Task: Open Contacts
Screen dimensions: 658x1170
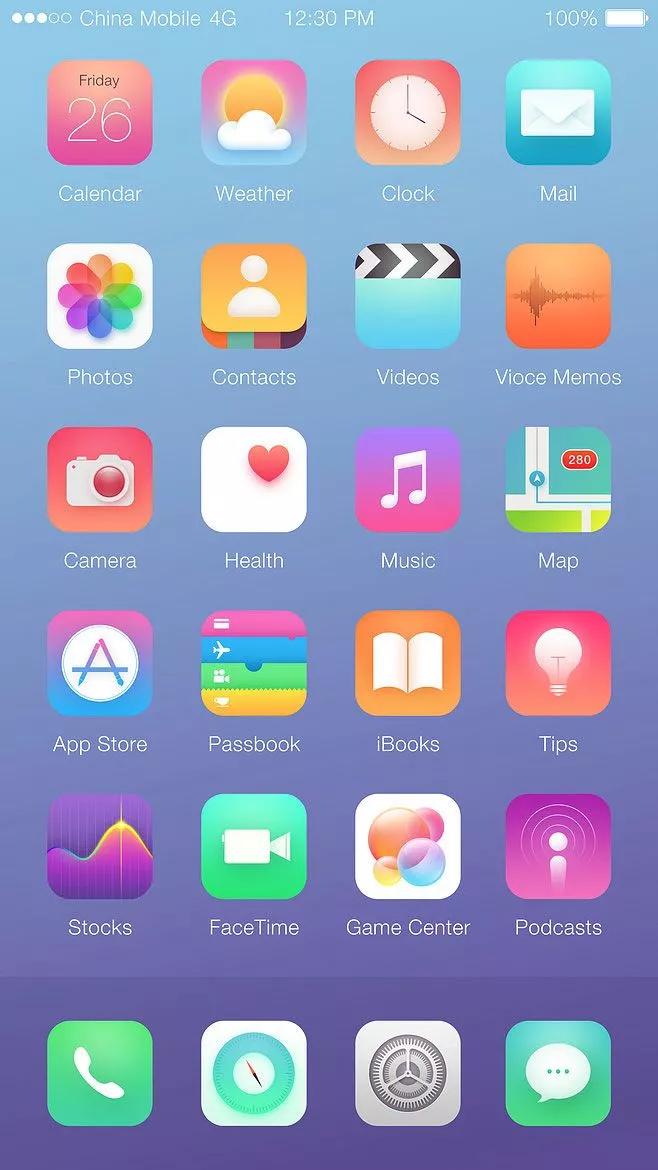Action: coord(254,296)
